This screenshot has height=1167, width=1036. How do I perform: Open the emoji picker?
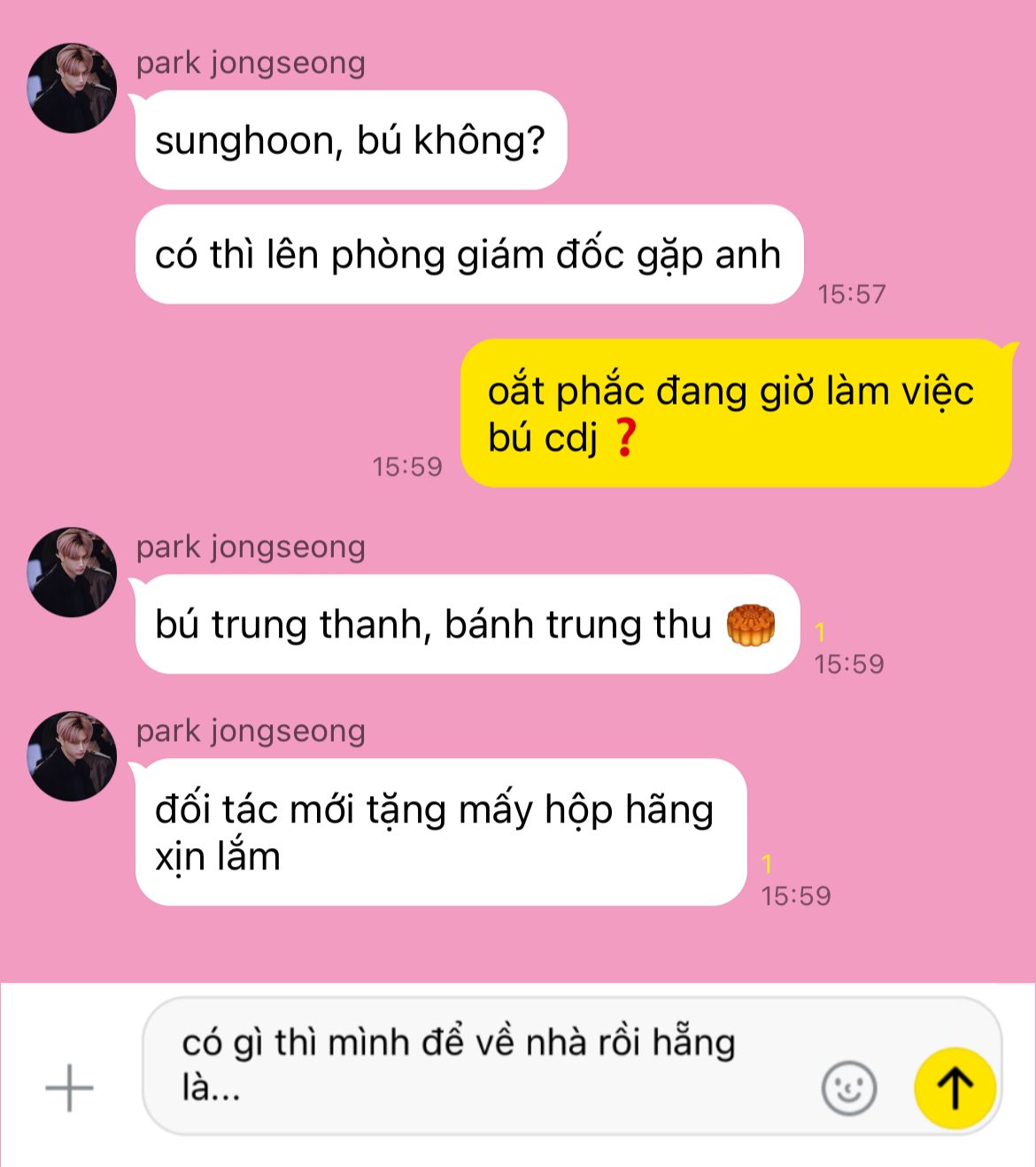pyautogui.click(x=848, y=1088)
